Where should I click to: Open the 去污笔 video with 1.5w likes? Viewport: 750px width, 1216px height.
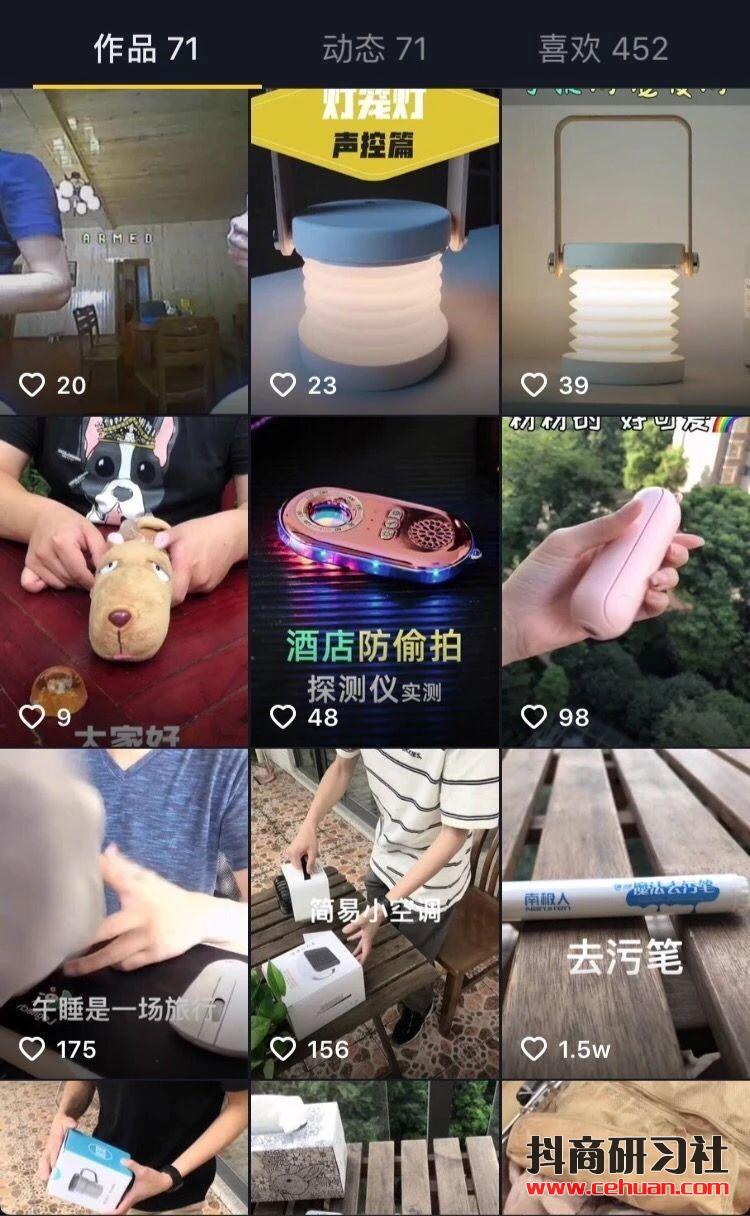pyautogui.click(x=625, y=912)
